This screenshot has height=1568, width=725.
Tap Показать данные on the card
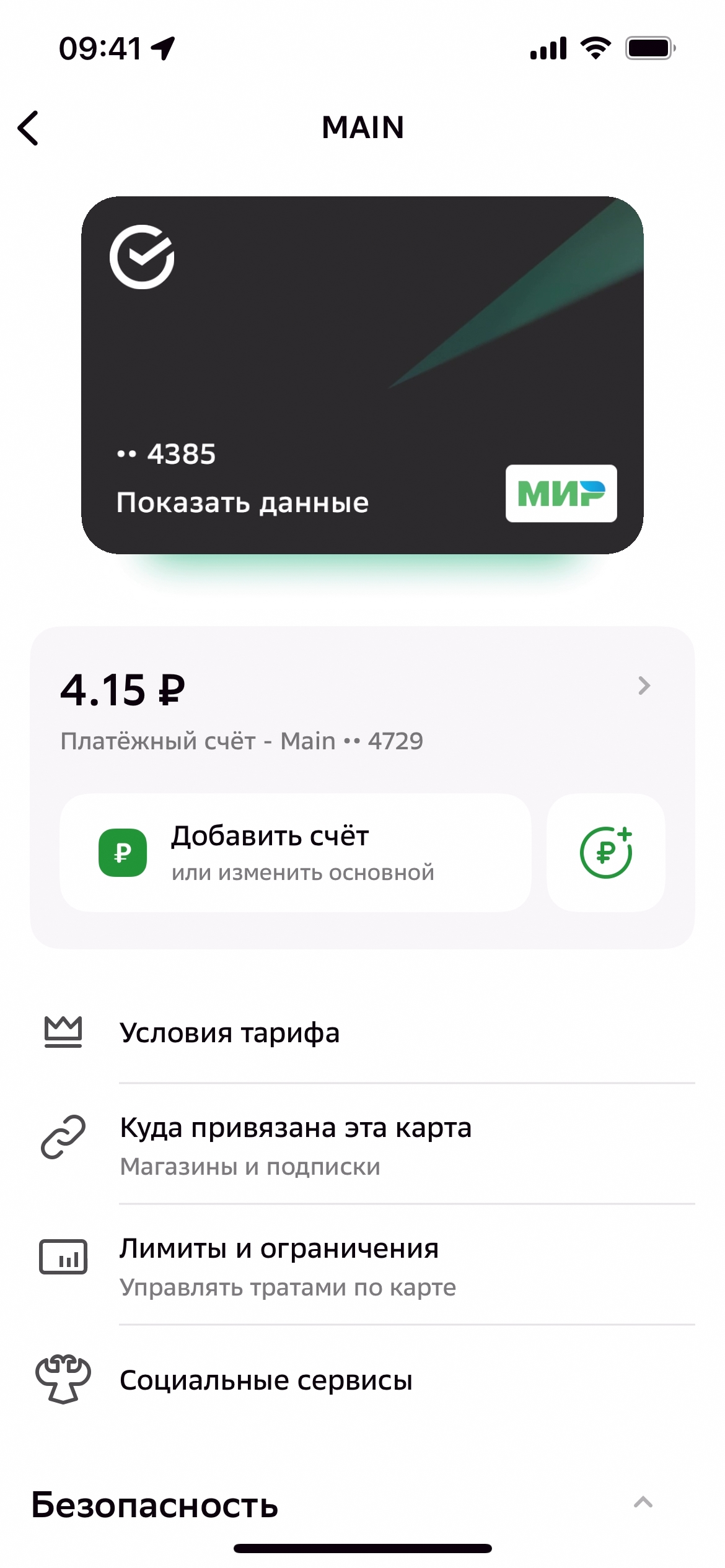[242, 503]
